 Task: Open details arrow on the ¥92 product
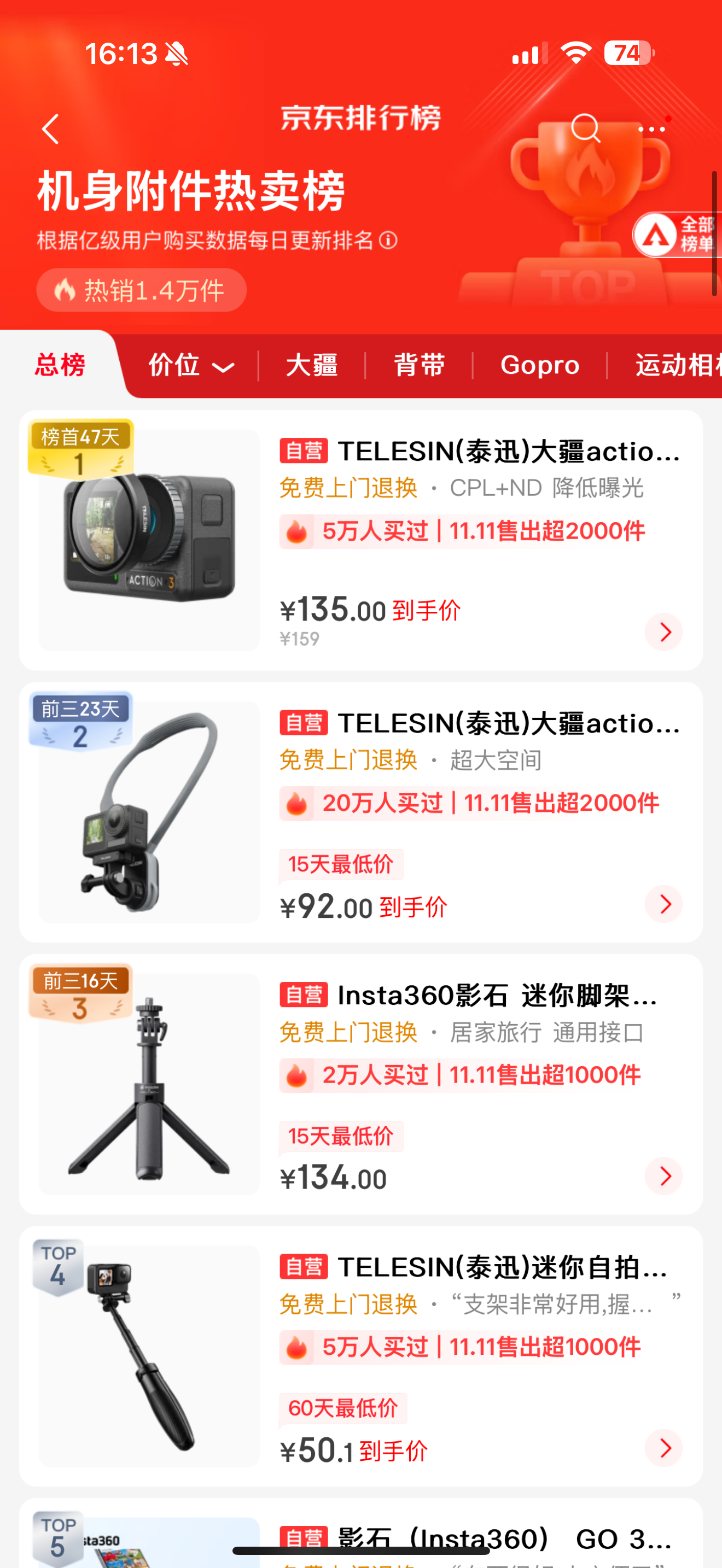663,905
